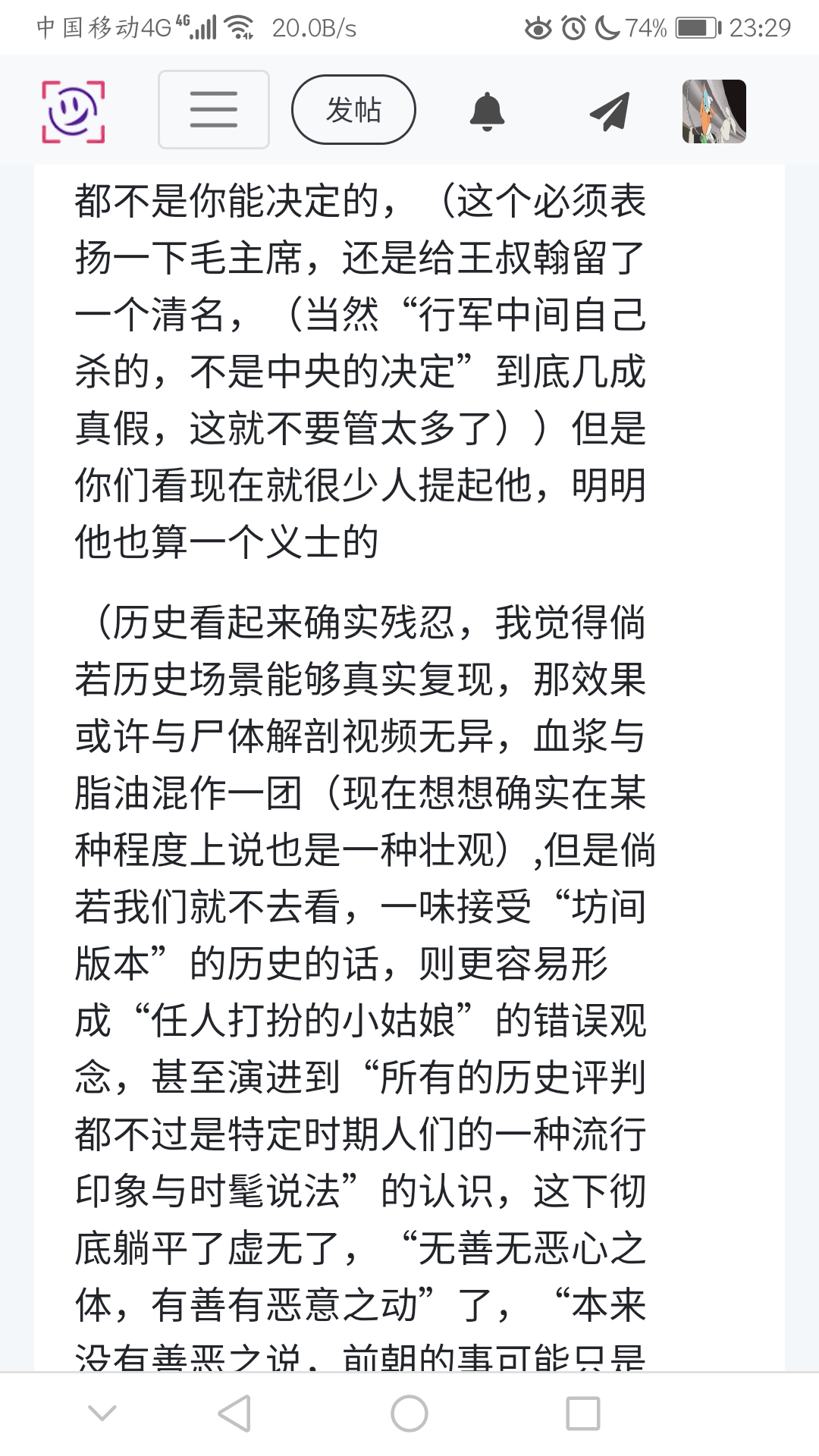Hide the navigation bar with the down chevron
The width and height of the screenshot is (819, 1456).
pyautogui.click(x=102, y=1414)
